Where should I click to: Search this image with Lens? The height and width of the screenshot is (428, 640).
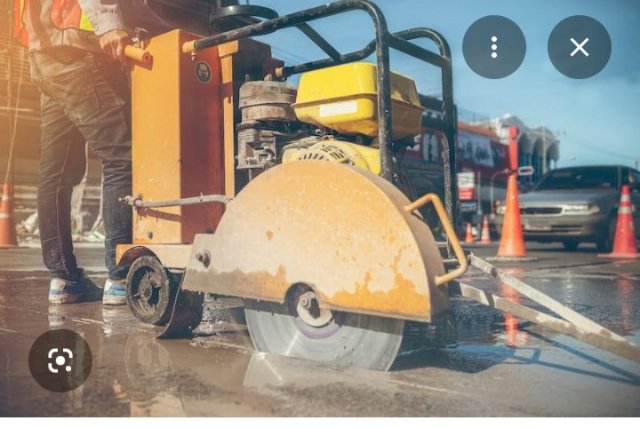[60, 360]
